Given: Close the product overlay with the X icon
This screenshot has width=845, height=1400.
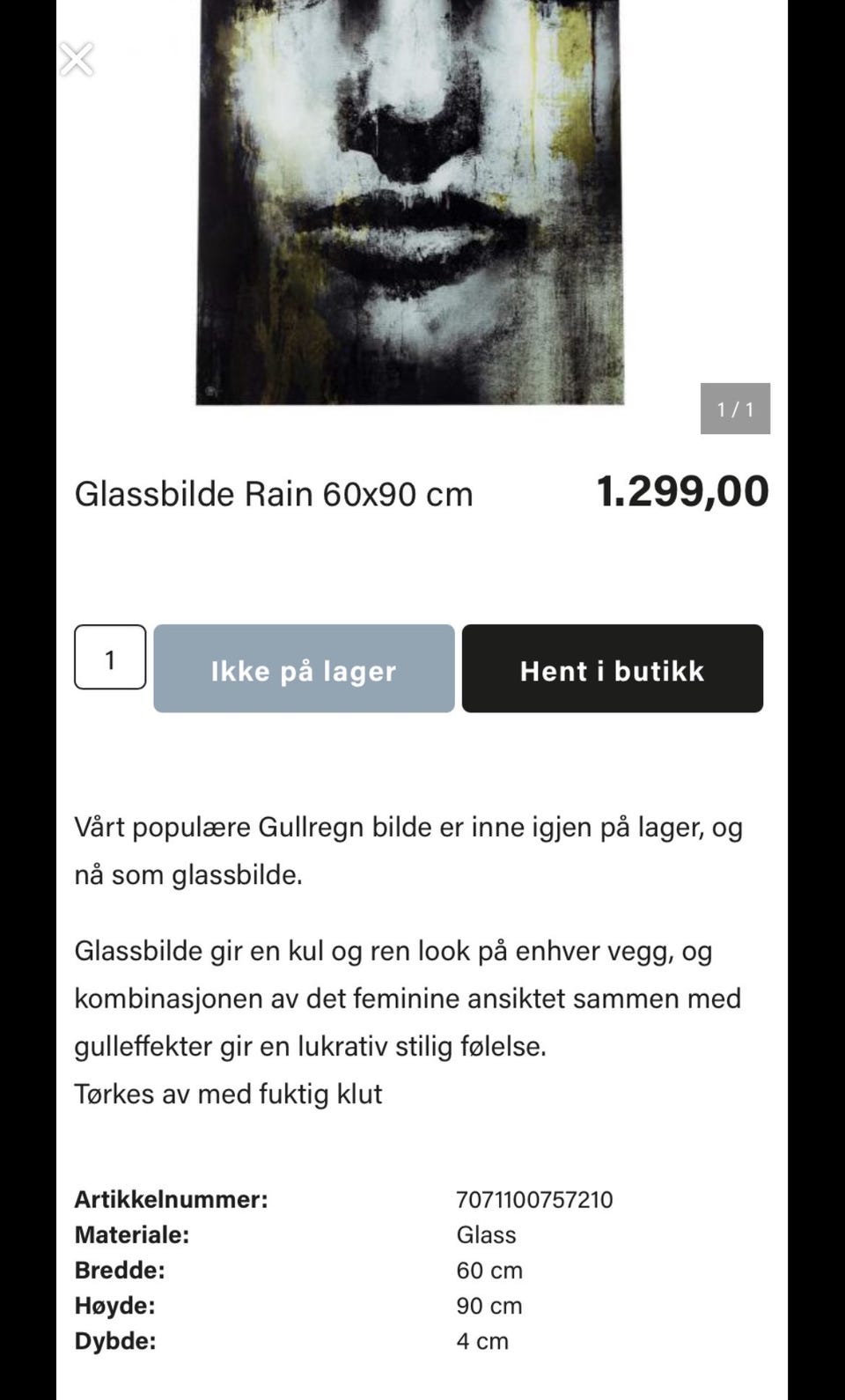Looking at the screenshot, I should click(x=77, y=58).
